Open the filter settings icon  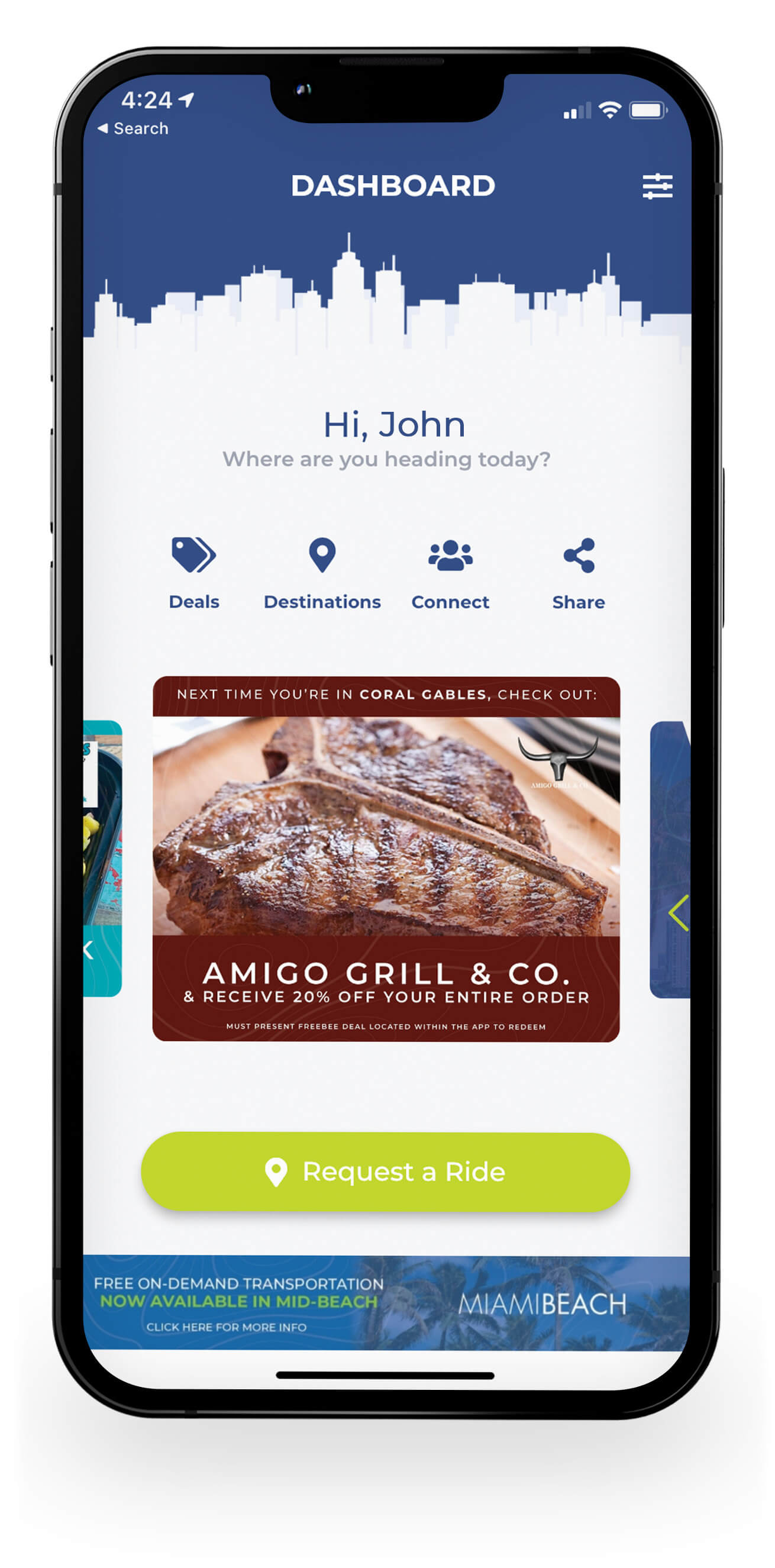tap(657, 186)
